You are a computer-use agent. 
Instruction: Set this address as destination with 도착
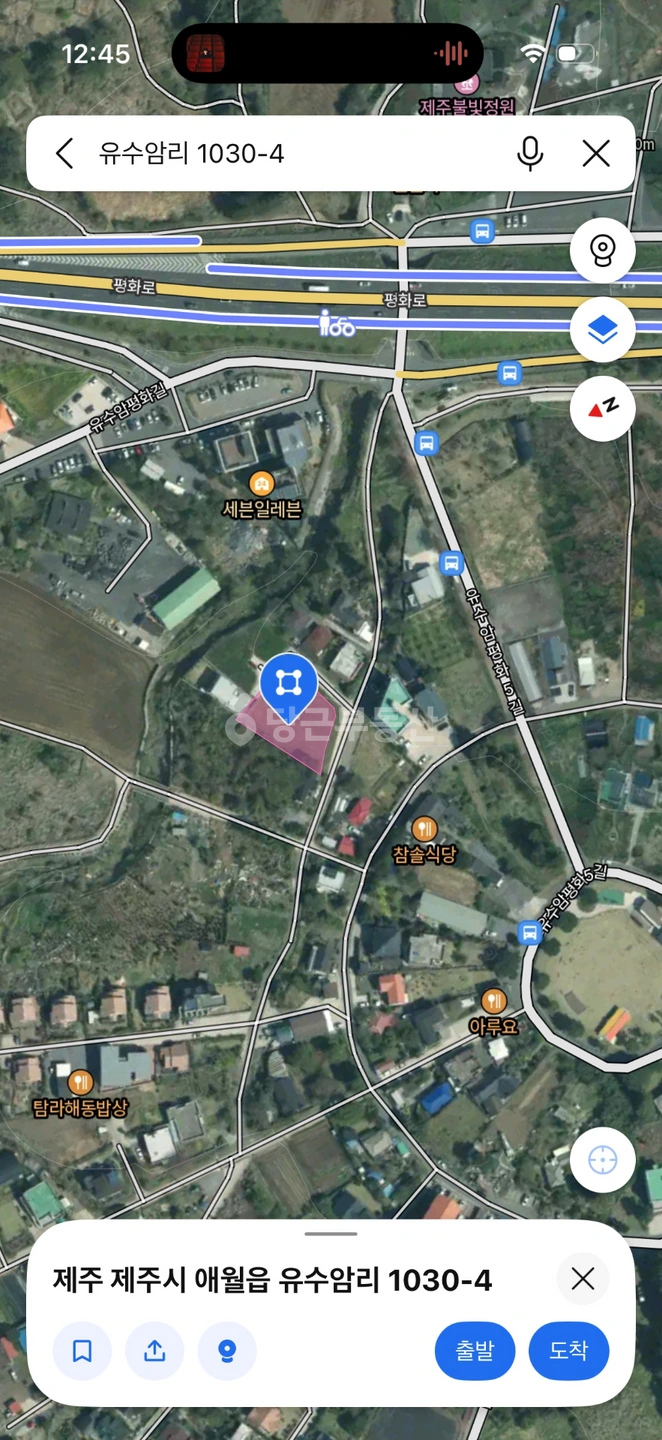point(569,1351)
